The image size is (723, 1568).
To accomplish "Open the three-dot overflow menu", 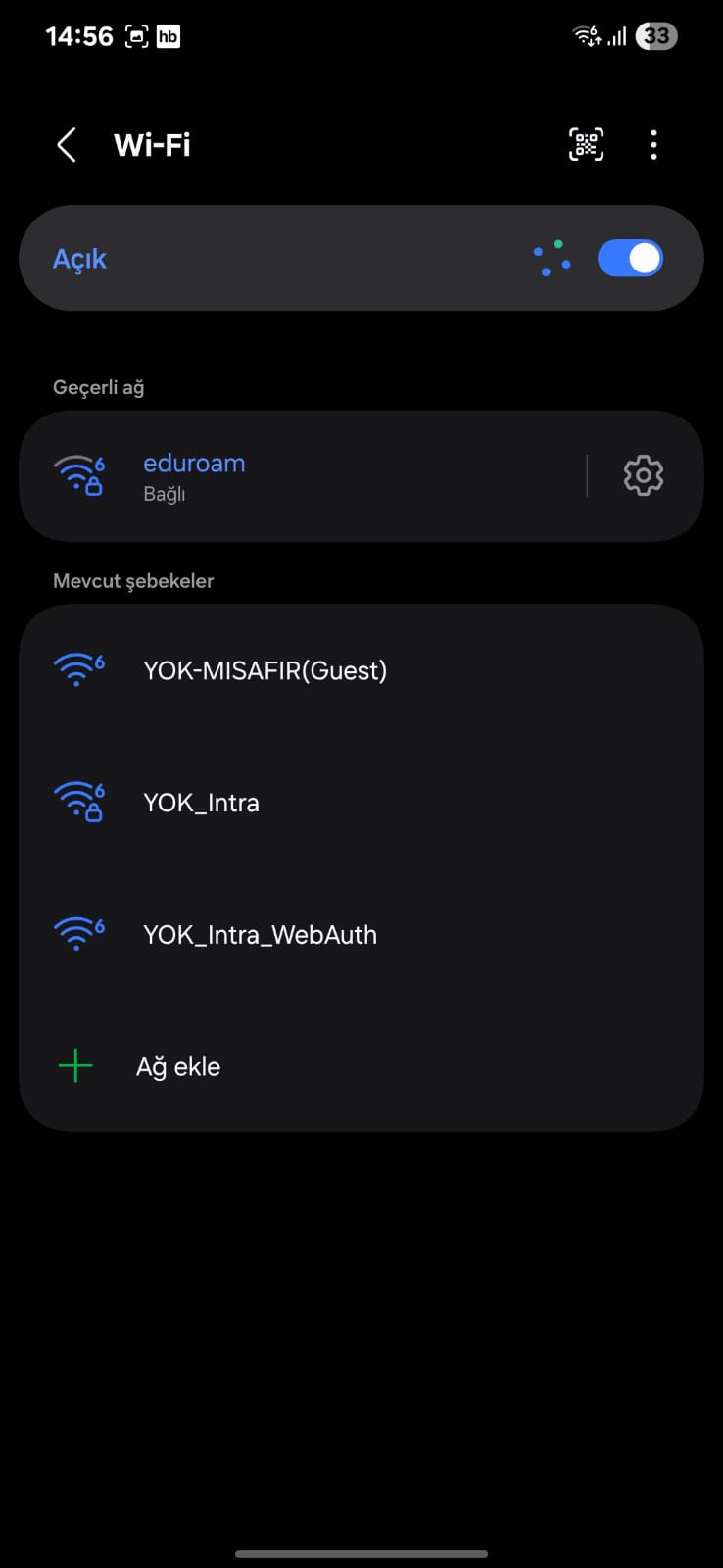I will coord(653,145).
